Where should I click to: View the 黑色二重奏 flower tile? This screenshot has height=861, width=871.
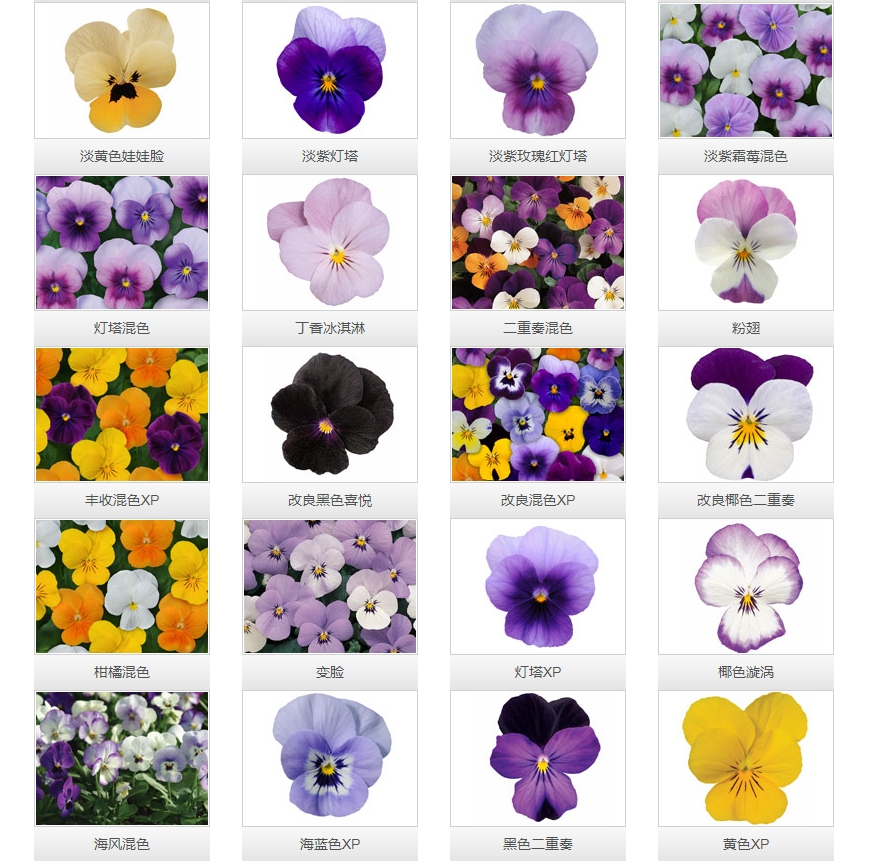(x=538, y=758)
